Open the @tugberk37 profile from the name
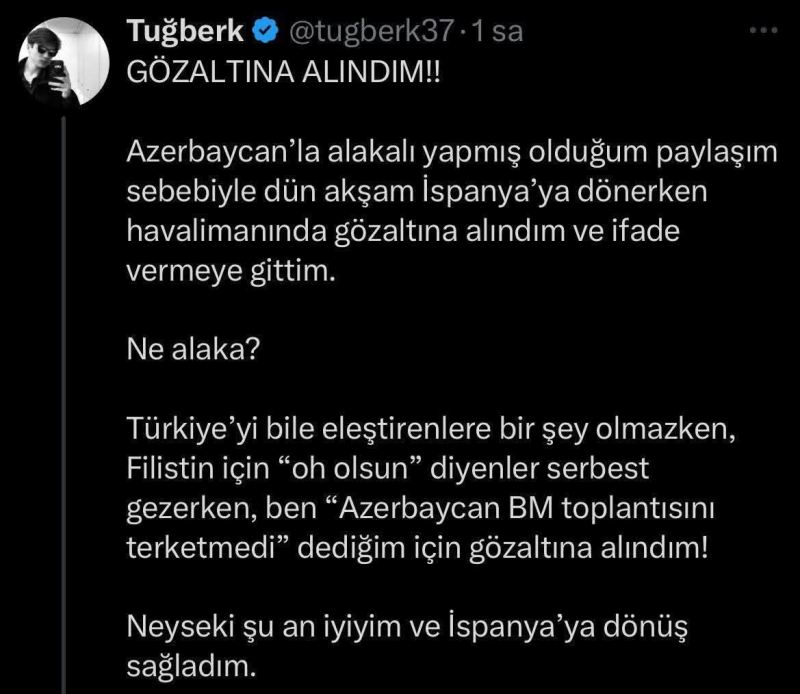 pyautogui.click(x=185, y=32)
